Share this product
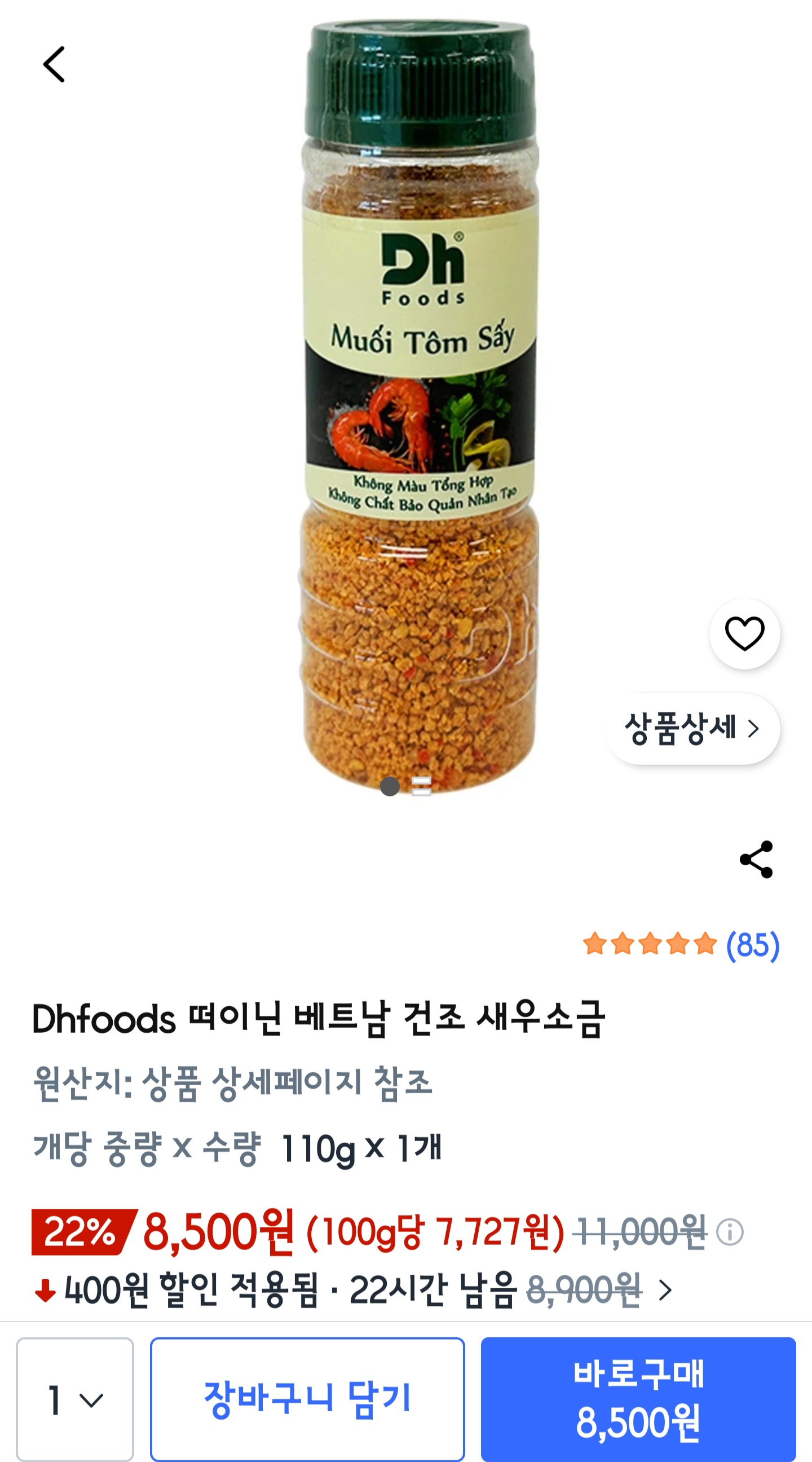812x1462 pixels. point(756,859)
